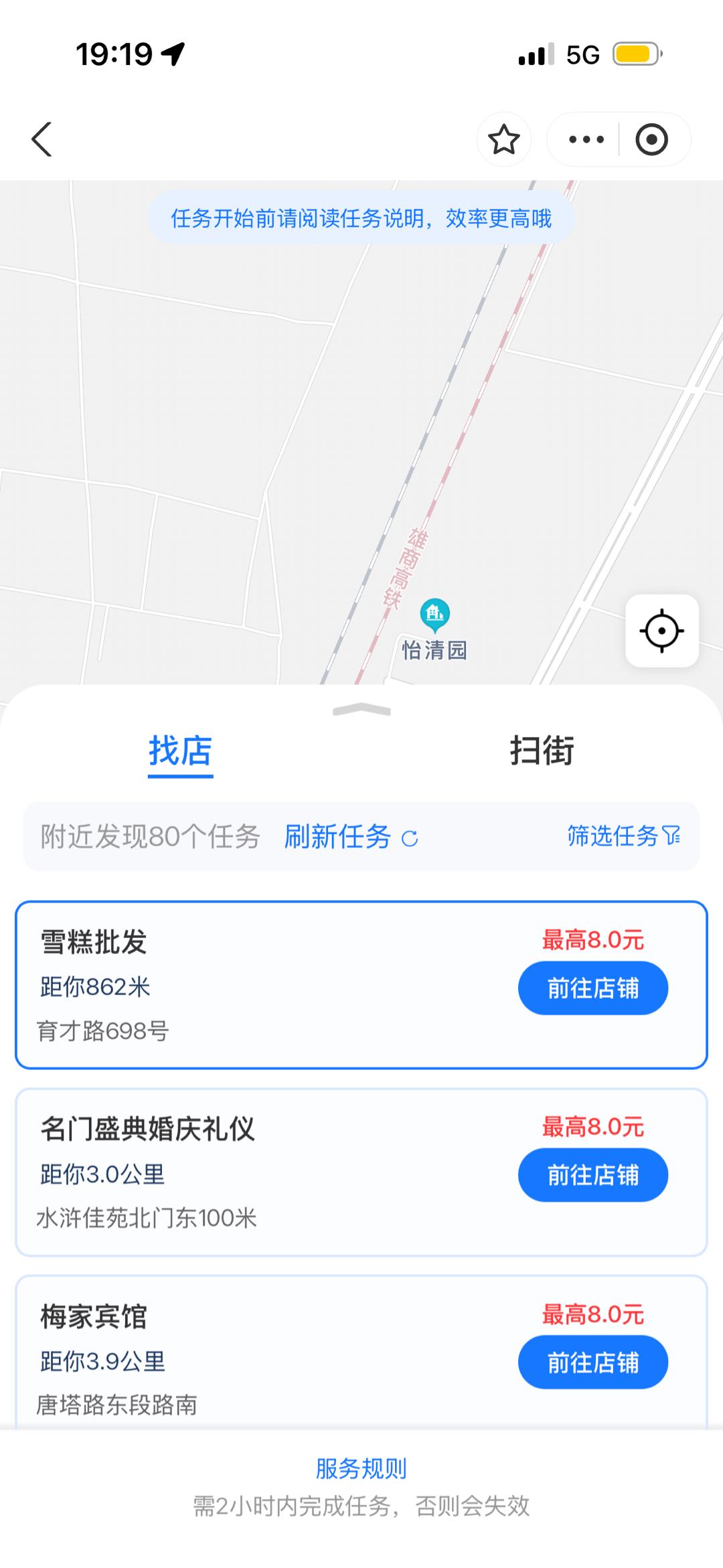Tap 前往店铺 for 雪糕批发
The width and height of the screenshot is (723, 1568).
point(592,987)
